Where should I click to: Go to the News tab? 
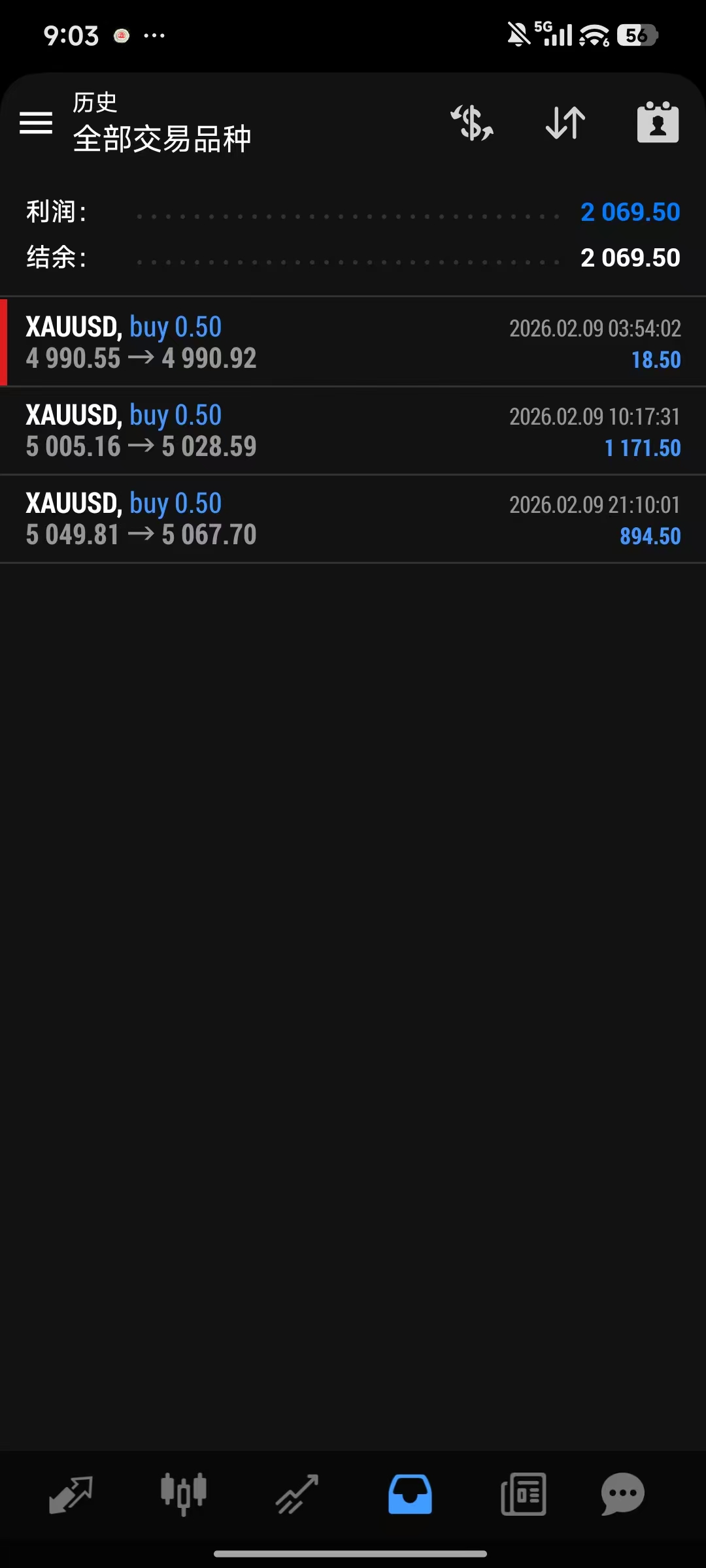523,1494
